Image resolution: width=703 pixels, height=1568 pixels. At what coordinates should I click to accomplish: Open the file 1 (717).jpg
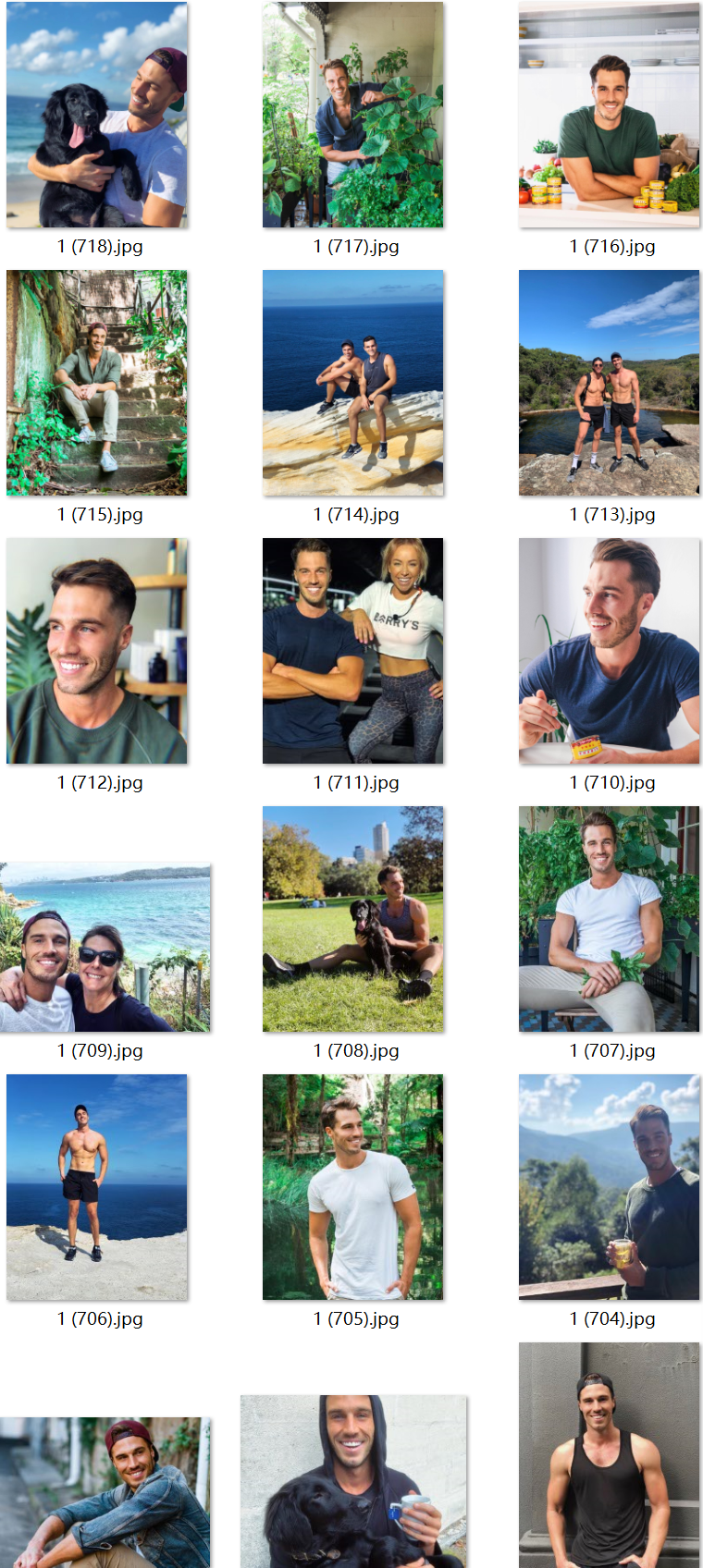[353, 115]
